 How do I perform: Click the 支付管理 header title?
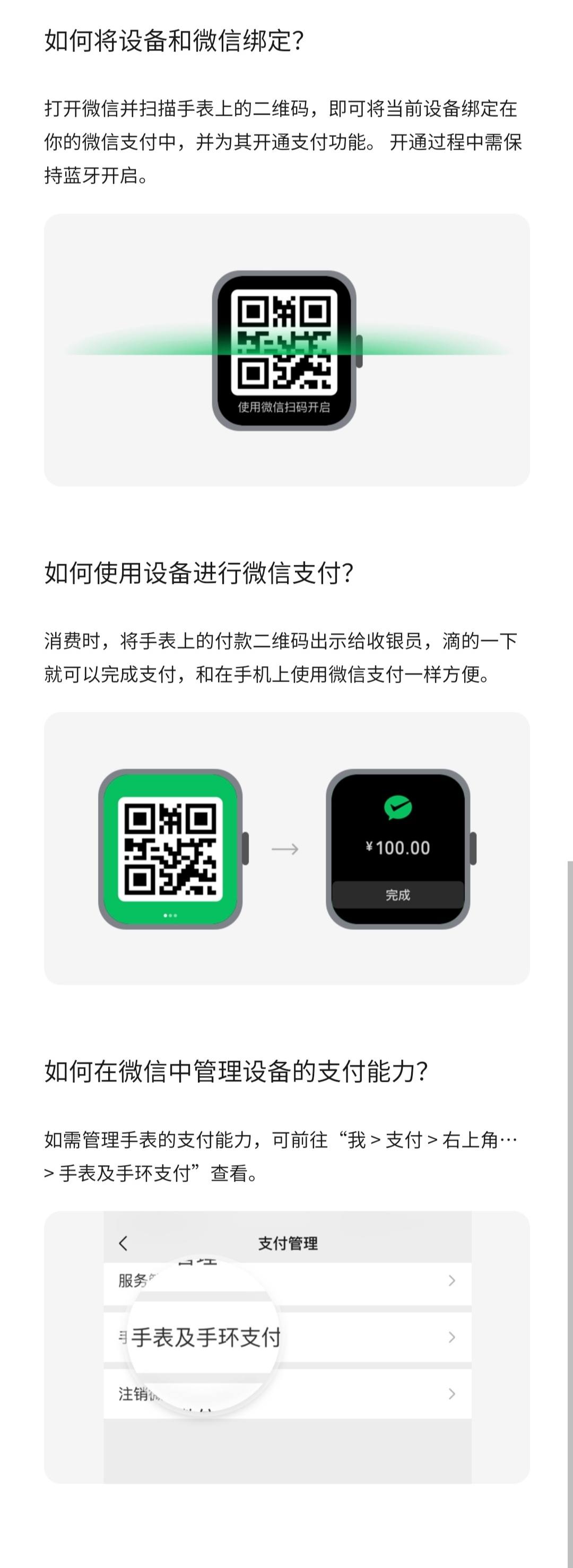click(289, 1244)
